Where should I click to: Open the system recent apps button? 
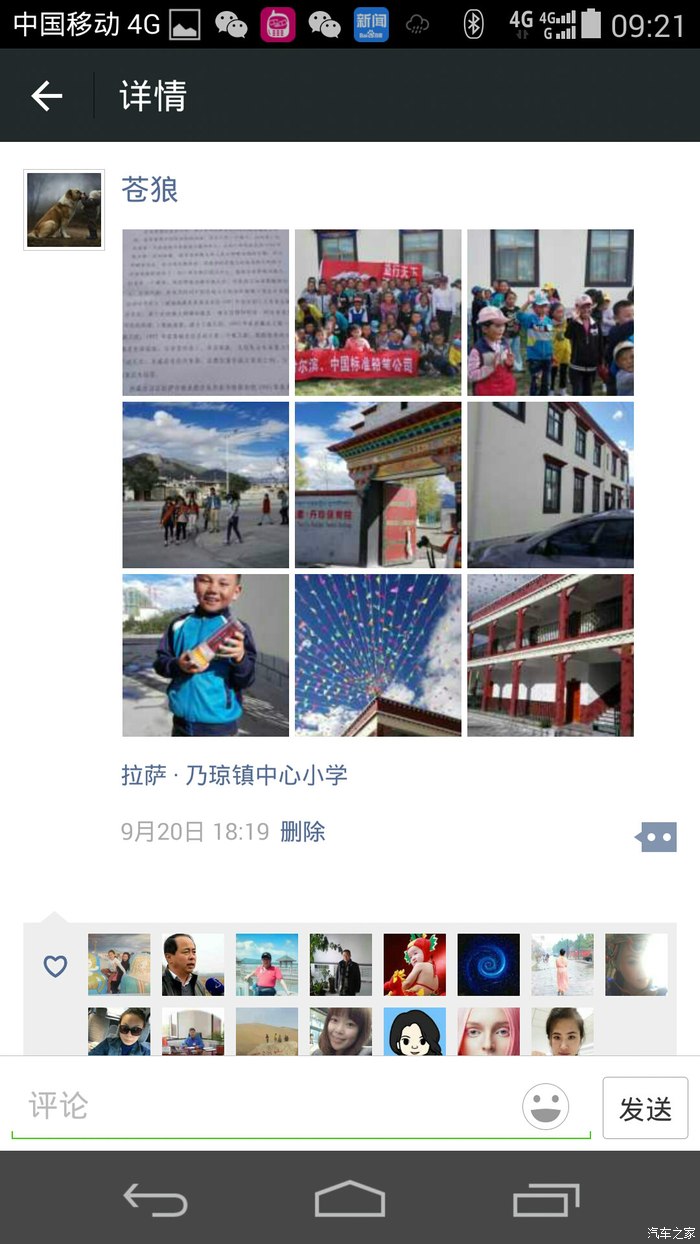click(546, 1198)
